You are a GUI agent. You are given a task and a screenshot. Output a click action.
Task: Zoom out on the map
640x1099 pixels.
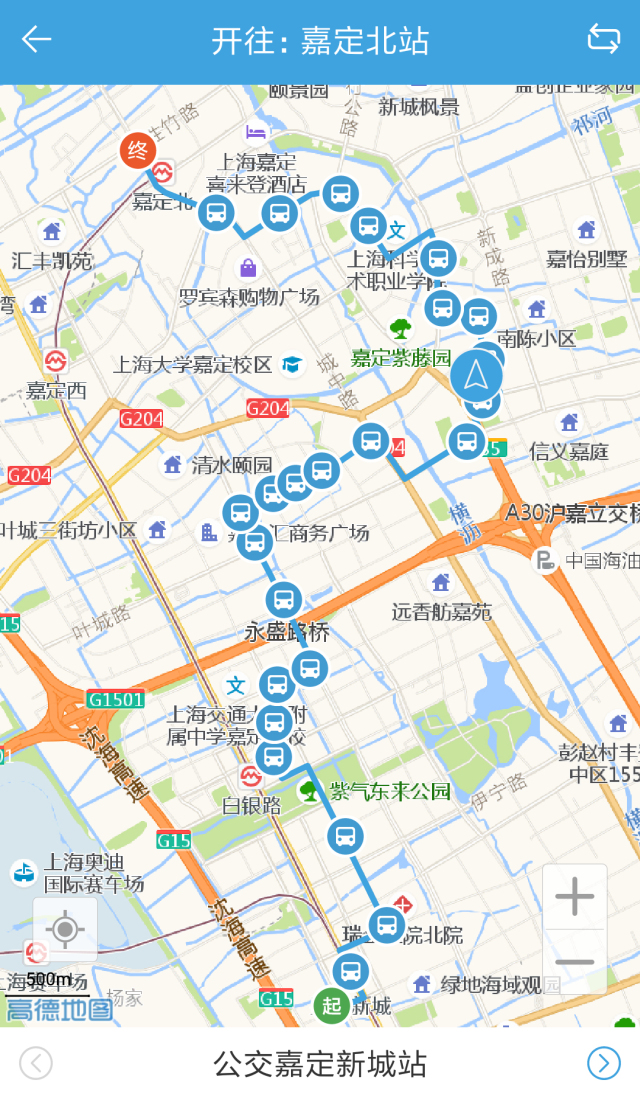[x=574, y=962]
